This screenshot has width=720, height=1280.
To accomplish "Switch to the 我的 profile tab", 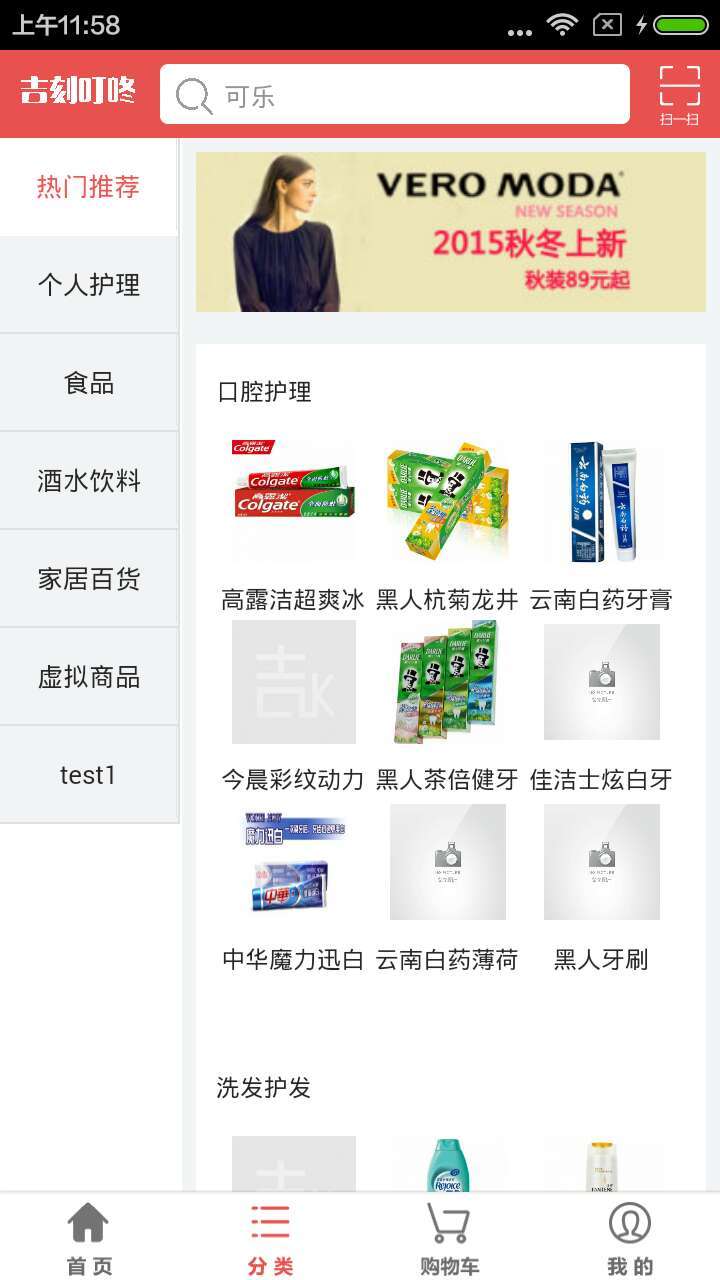I will coord(630,1238).
